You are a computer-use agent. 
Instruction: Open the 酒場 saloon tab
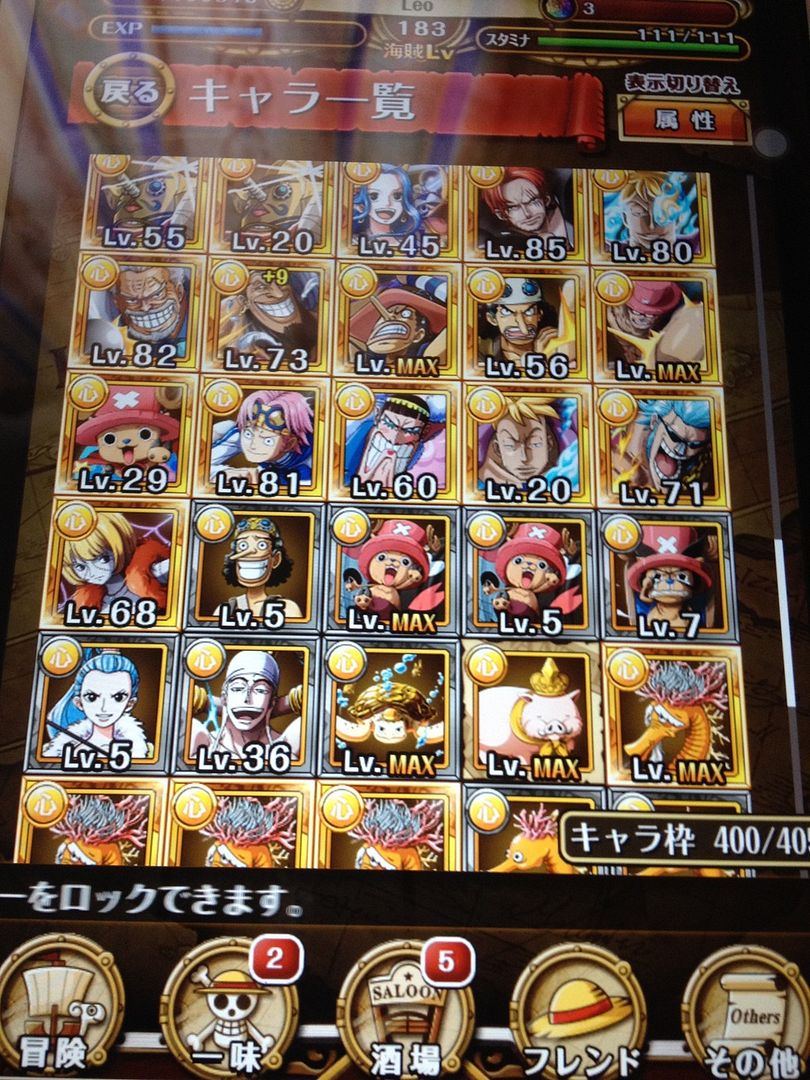(x=405, y=1010)
